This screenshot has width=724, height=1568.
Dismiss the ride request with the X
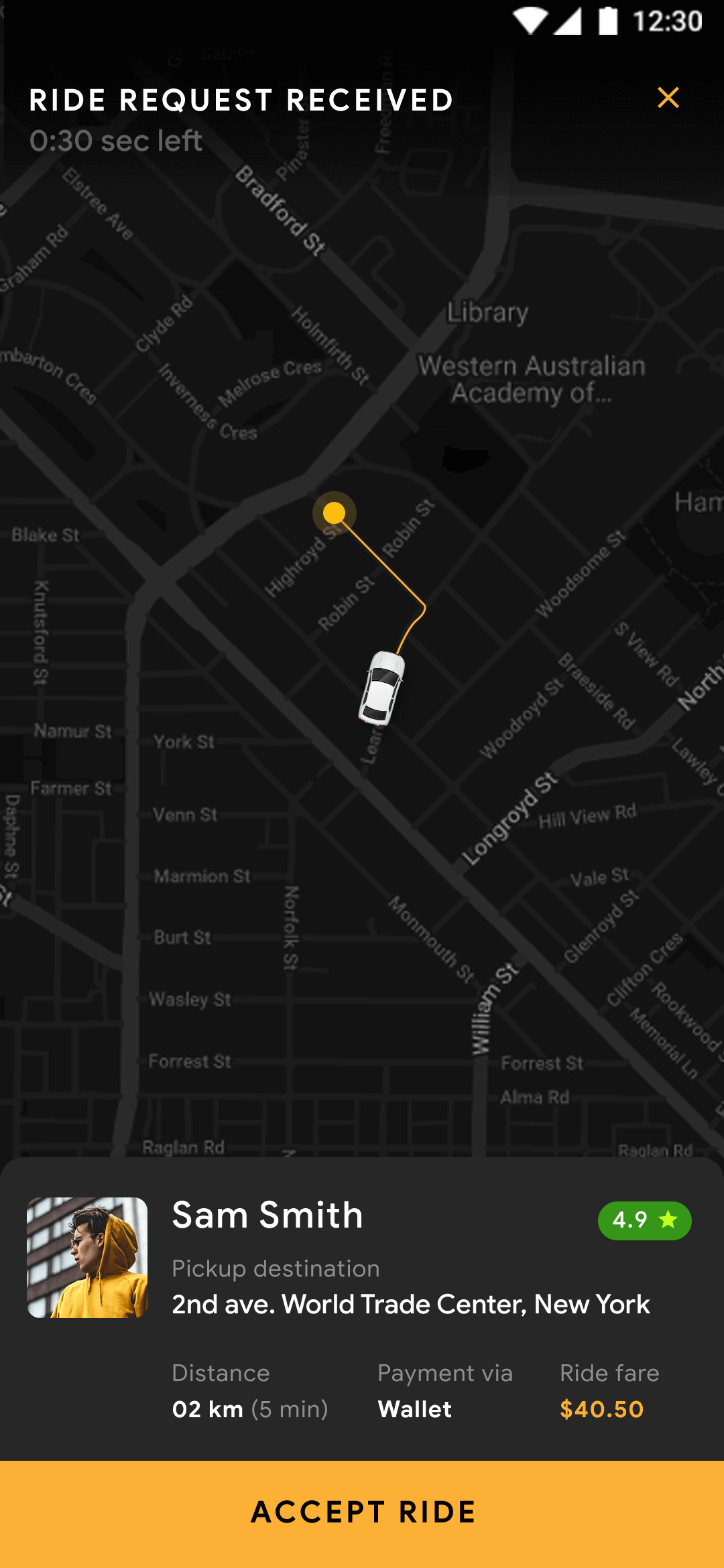click(668, 98)
